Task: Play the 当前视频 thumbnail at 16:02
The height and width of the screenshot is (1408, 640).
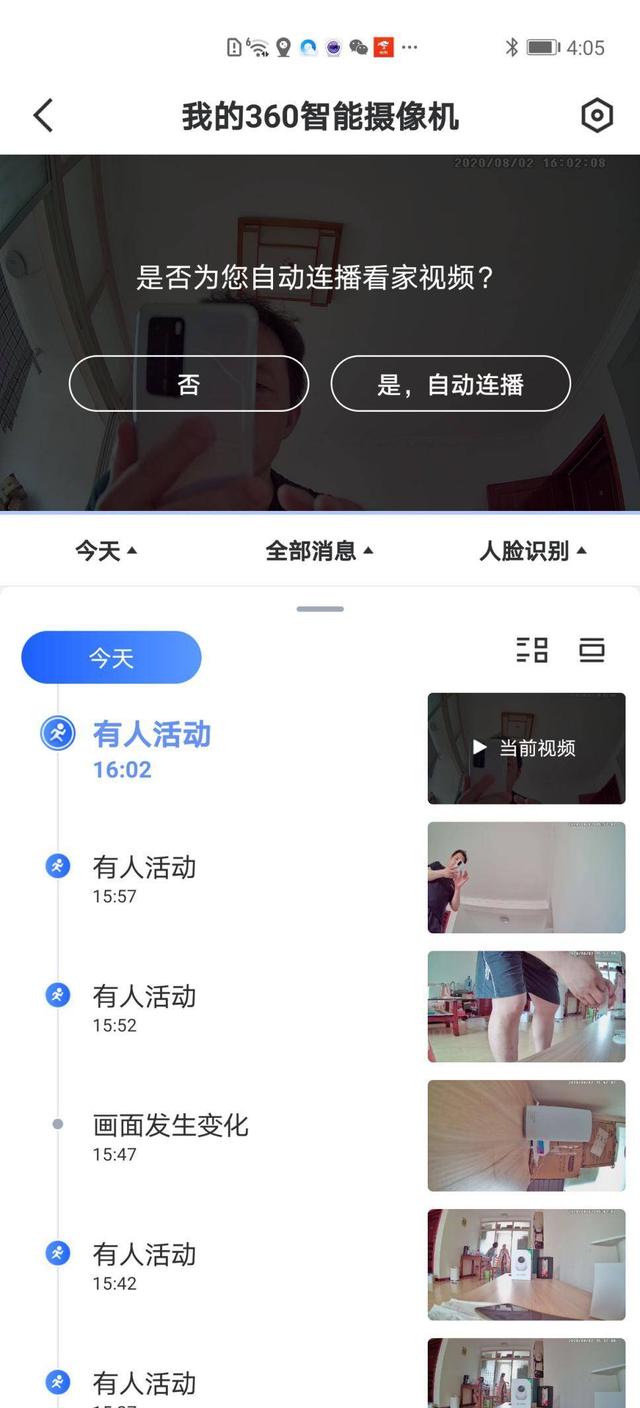Action: point(526,748)
